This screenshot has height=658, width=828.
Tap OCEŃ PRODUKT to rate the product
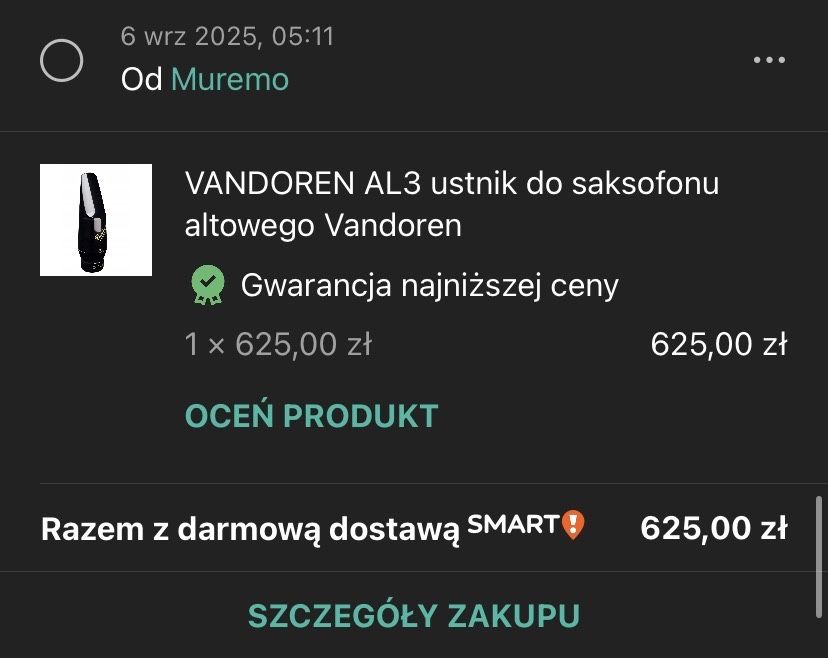(311, 416)
